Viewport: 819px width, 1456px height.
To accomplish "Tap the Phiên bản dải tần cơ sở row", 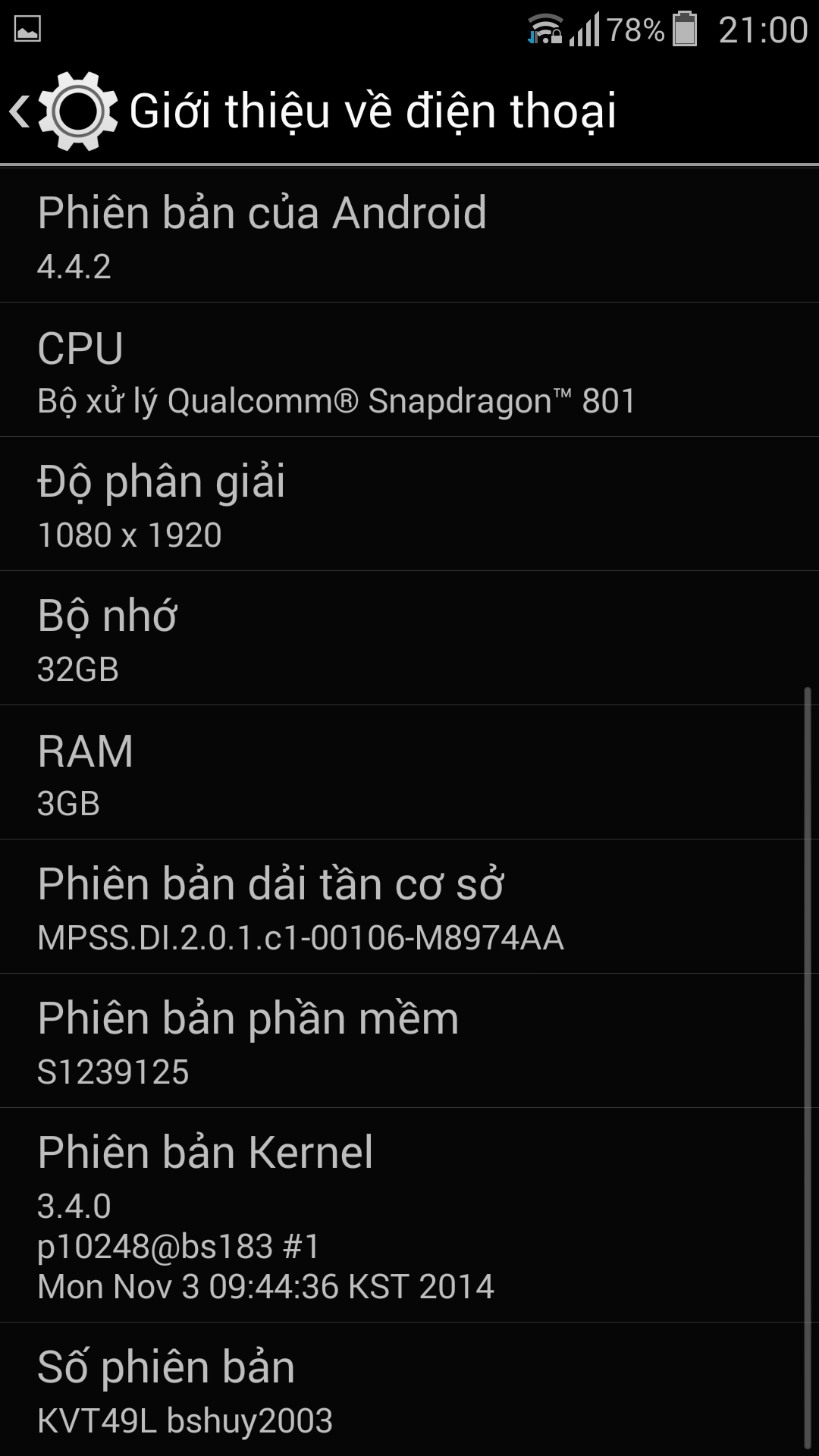I will 409,907.
